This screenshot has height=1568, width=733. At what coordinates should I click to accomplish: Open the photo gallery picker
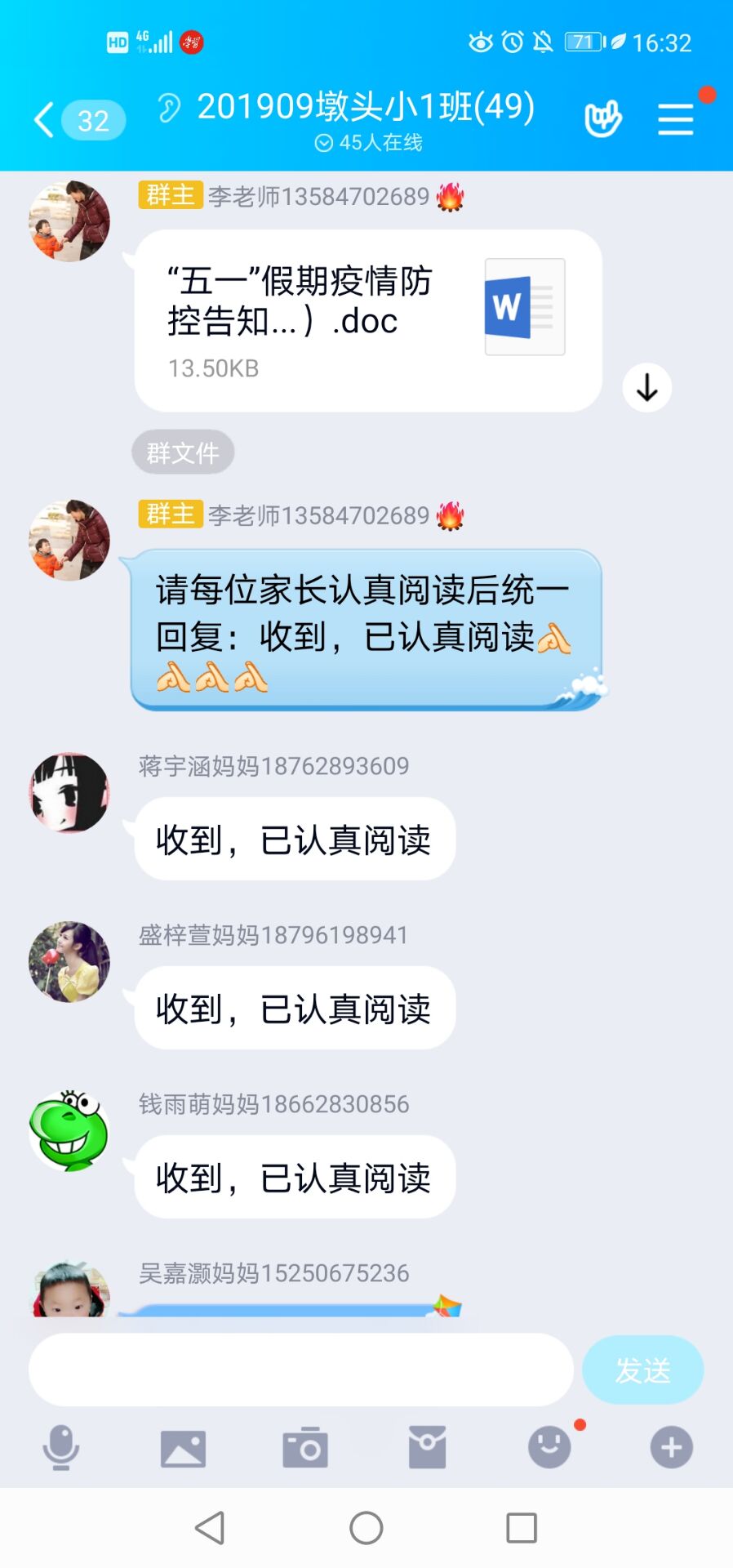(183, 1448)
